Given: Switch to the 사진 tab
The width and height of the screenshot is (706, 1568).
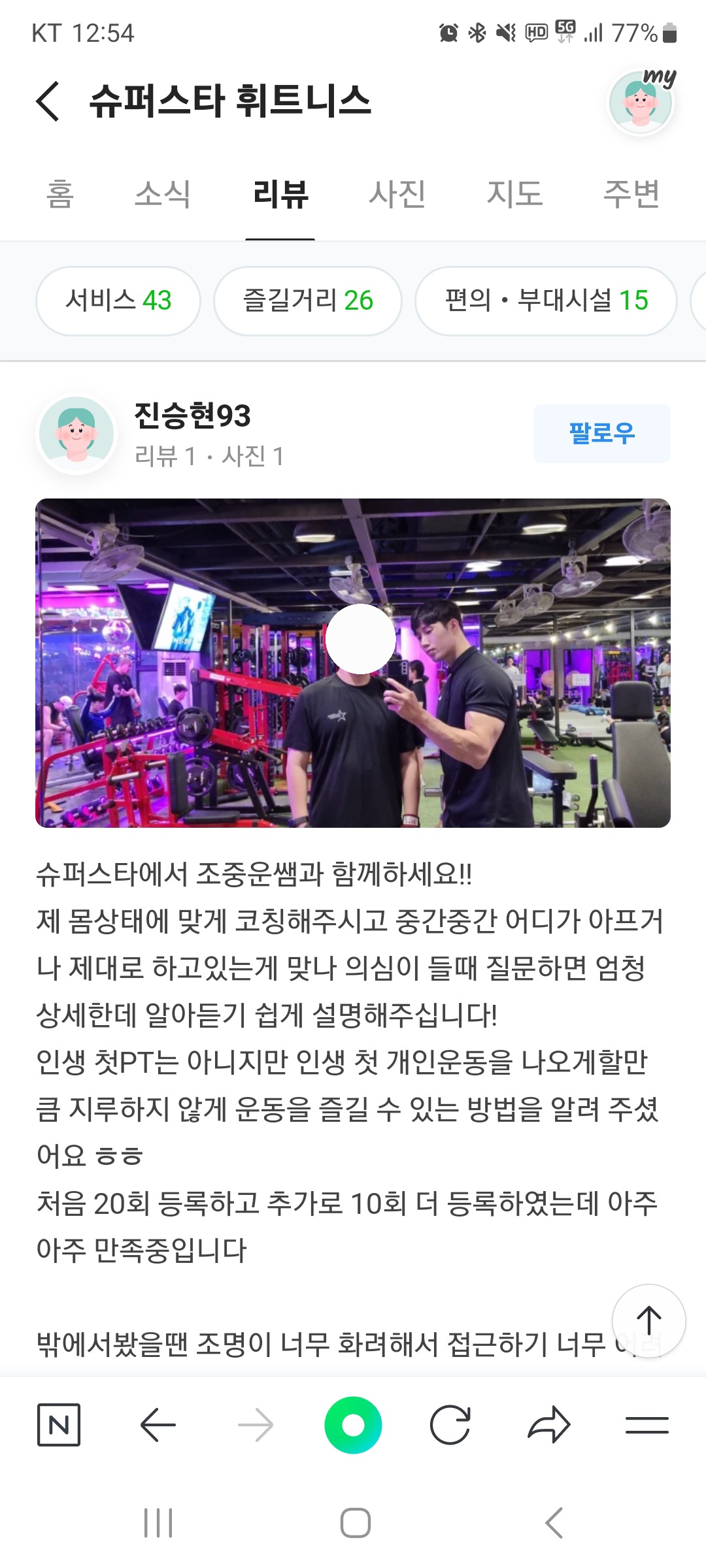Looking at the screenshot, I should (x=397, y=194).
